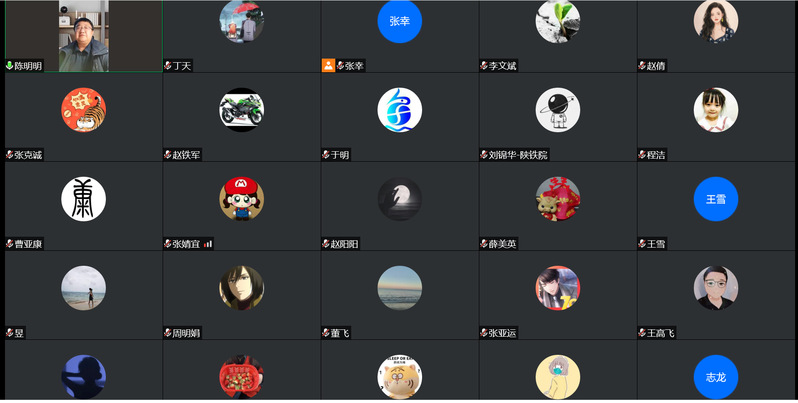Select 陈明明's video tile

[x=83, y=36]
